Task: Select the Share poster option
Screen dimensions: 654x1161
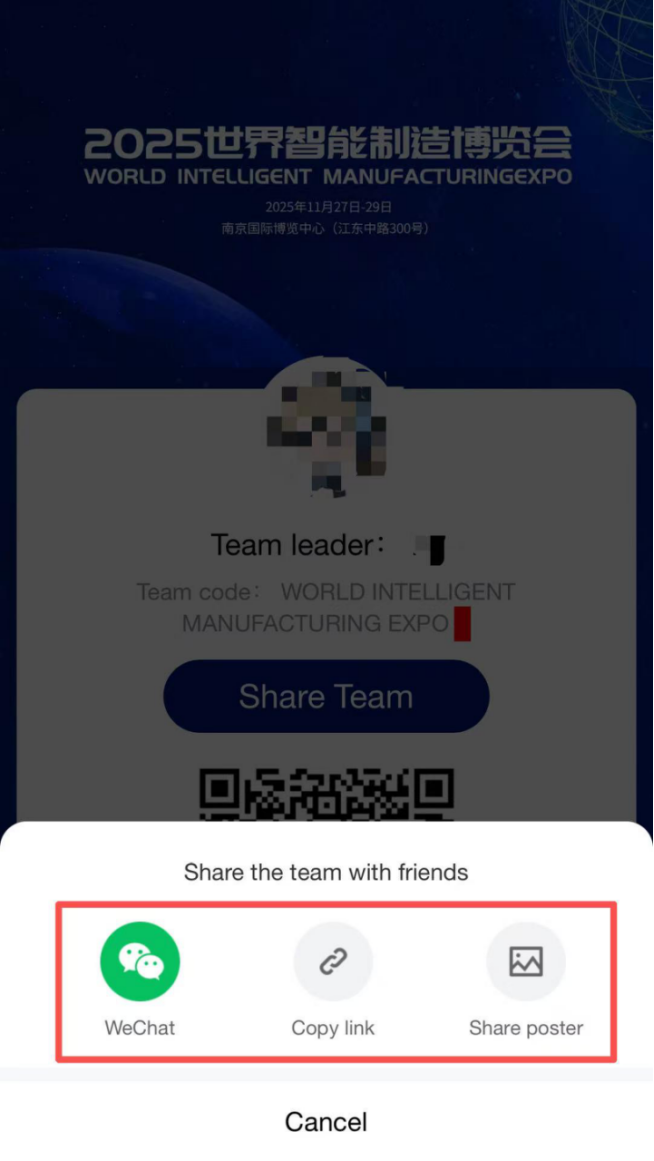Action: (525, 962)
